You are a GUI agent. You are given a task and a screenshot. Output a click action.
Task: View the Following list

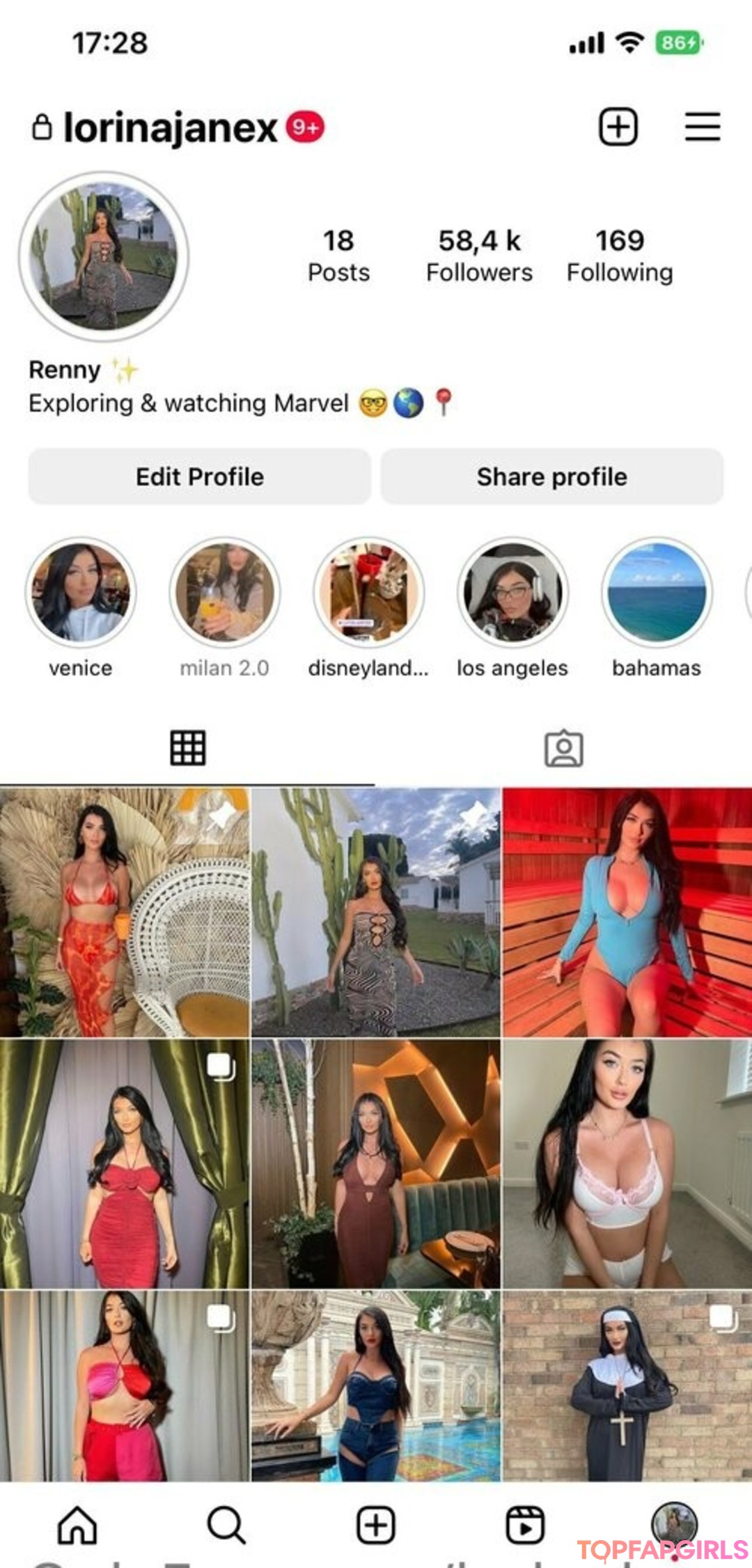(620, 256)
